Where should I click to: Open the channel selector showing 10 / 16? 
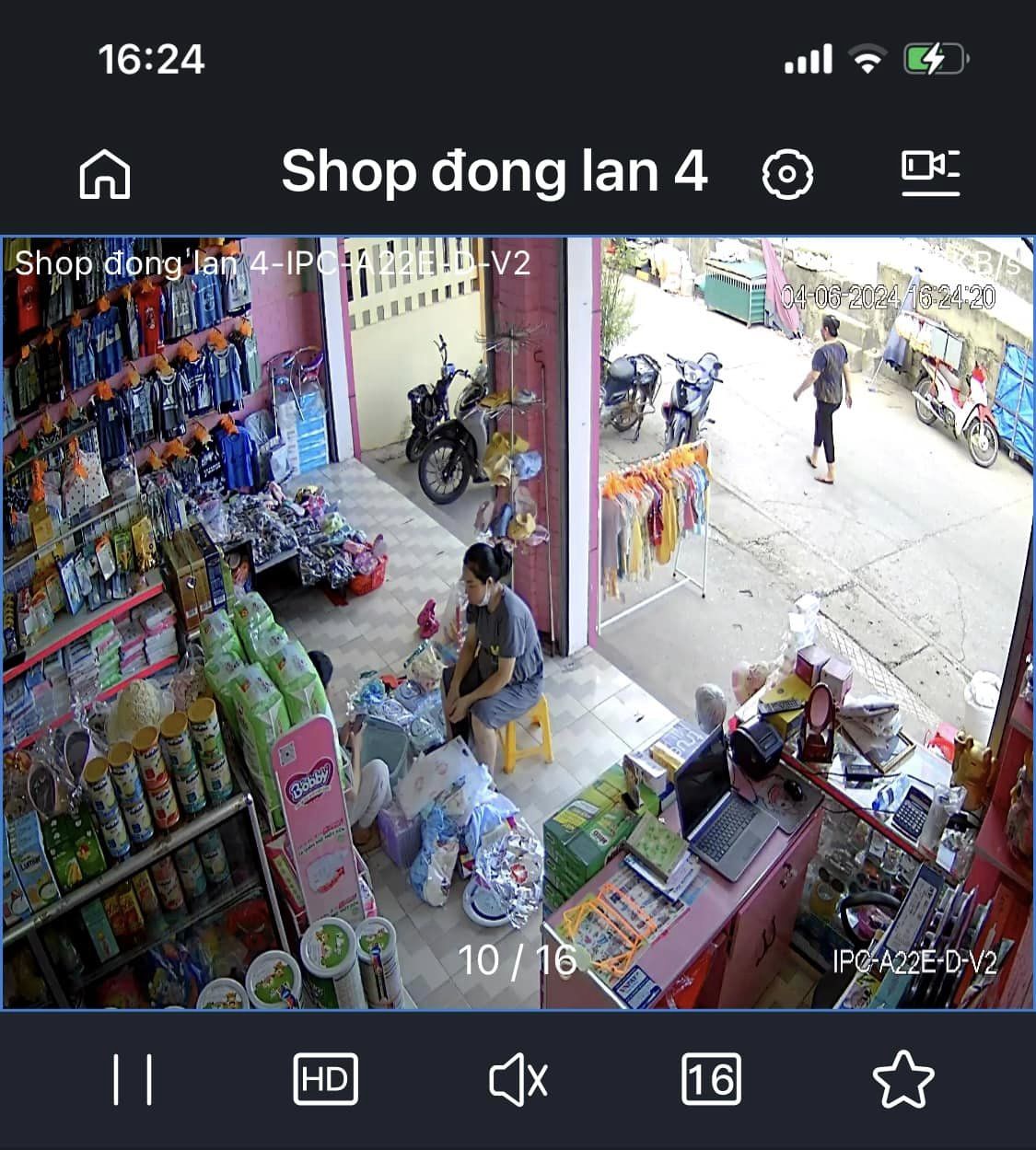pos(519,962)
